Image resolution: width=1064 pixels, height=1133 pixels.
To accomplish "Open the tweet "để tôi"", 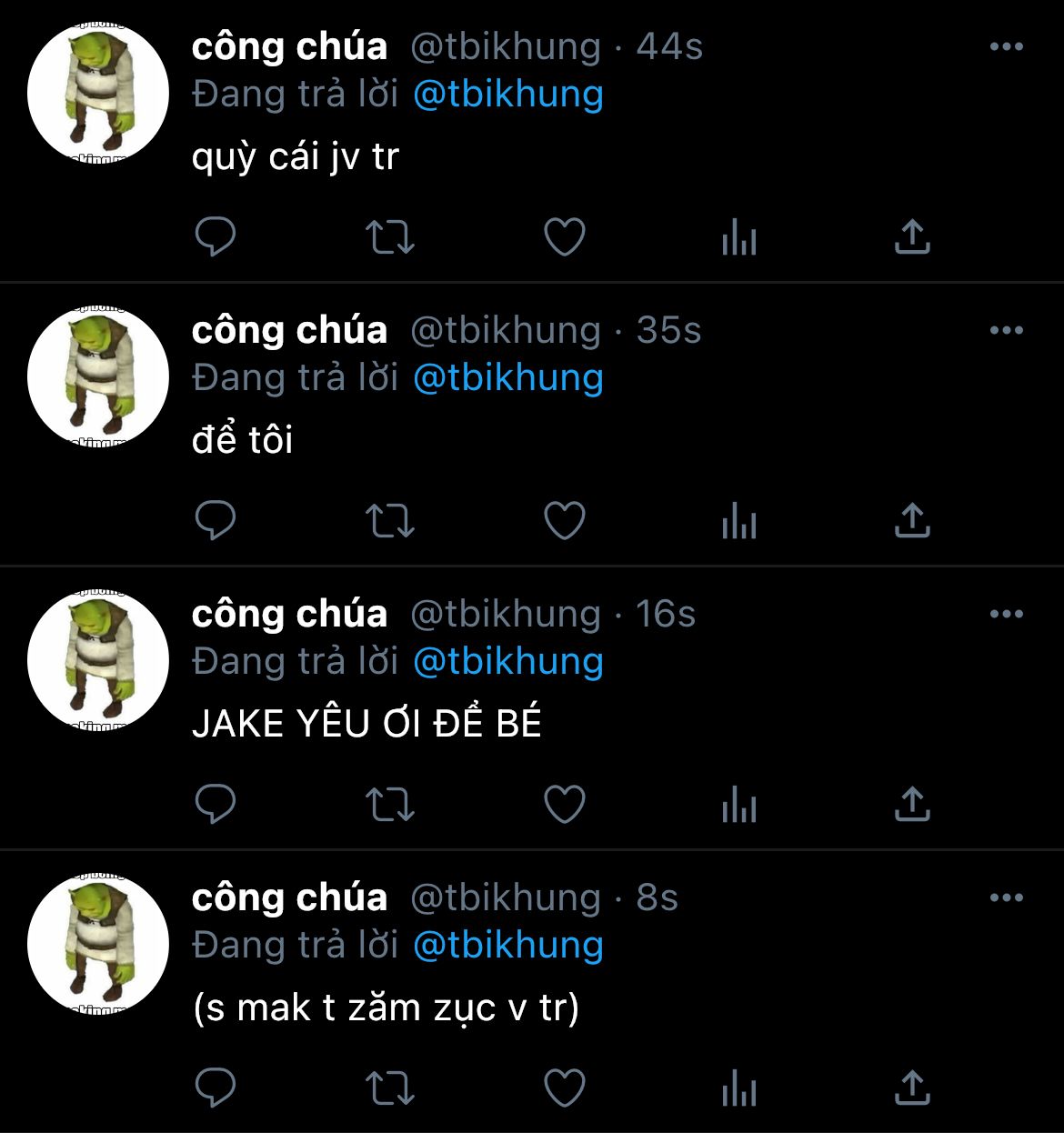I will [x=242, y=440].
